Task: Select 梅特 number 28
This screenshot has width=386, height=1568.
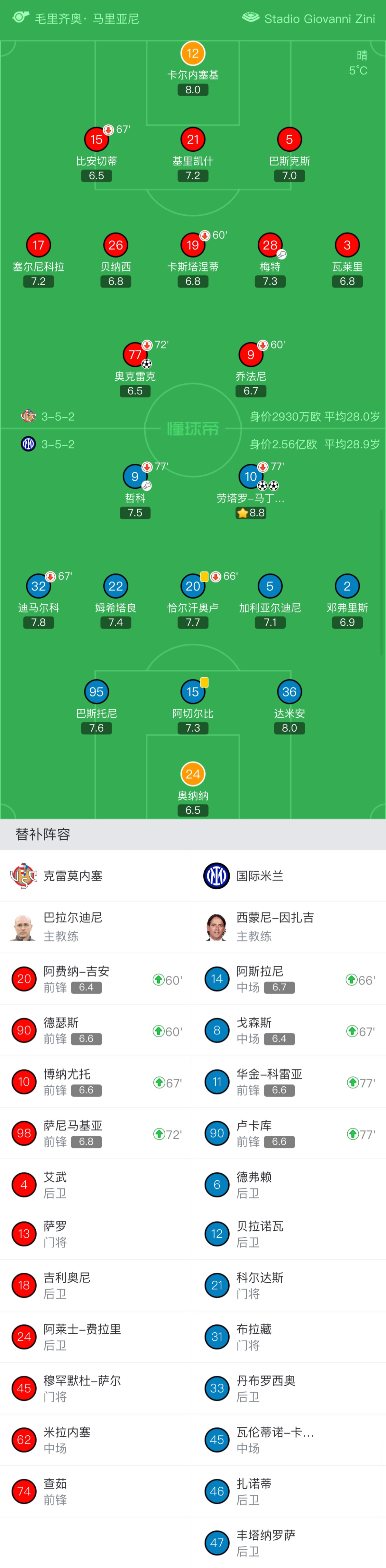Action: (x=270, y=245)
